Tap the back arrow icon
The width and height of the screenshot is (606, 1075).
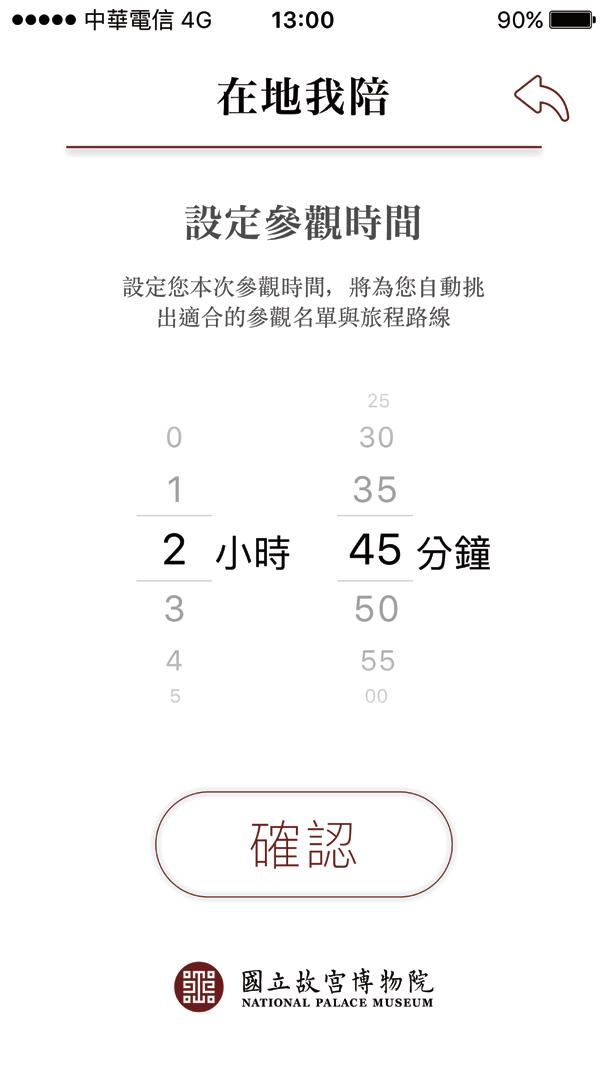click(x=541, y=98)
